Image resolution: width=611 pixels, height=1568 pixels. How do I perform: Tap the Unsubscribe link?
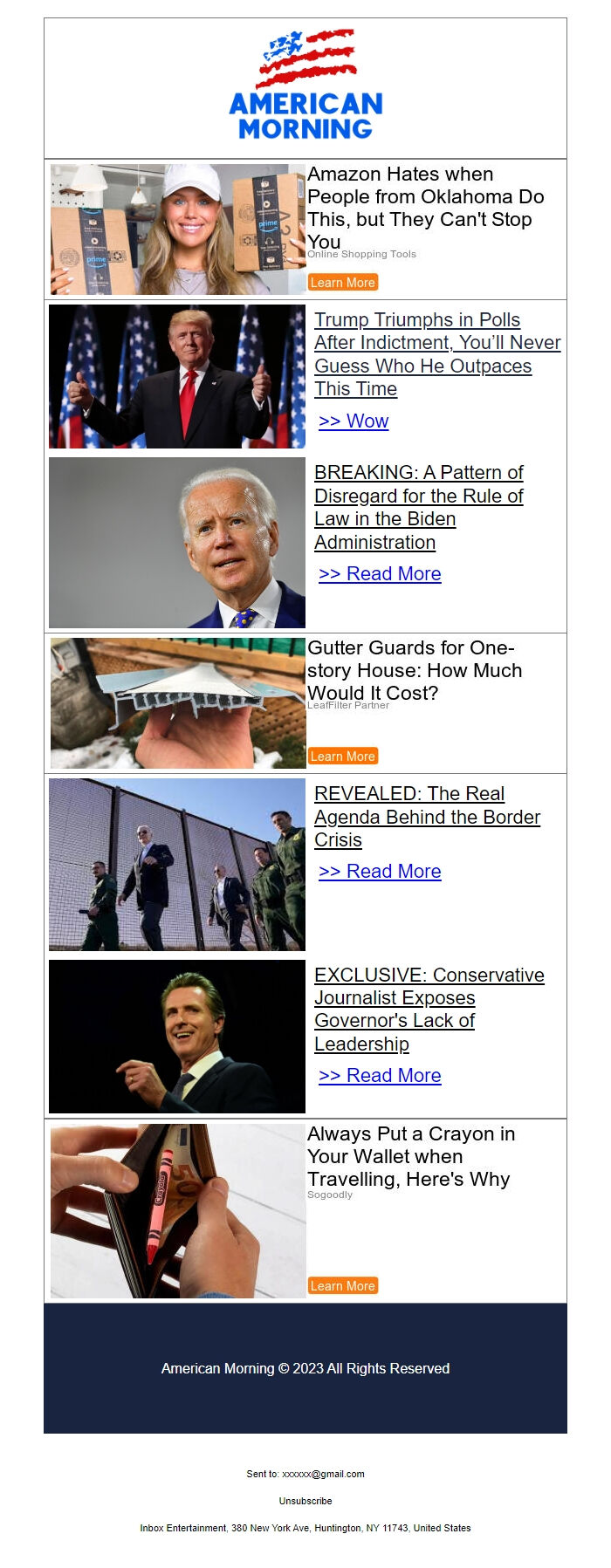pos(305,1501)
